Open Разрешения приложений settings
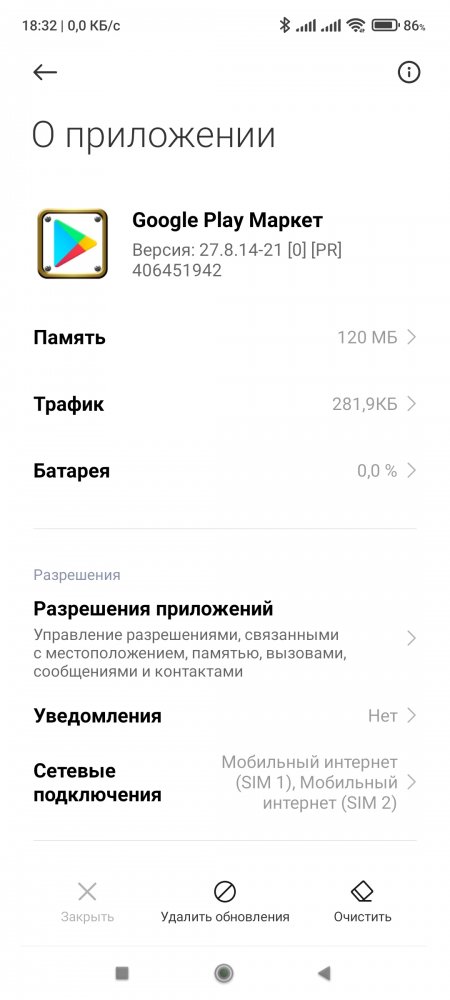The width and height of the screenshot is (450, 1000). (225, 638)
